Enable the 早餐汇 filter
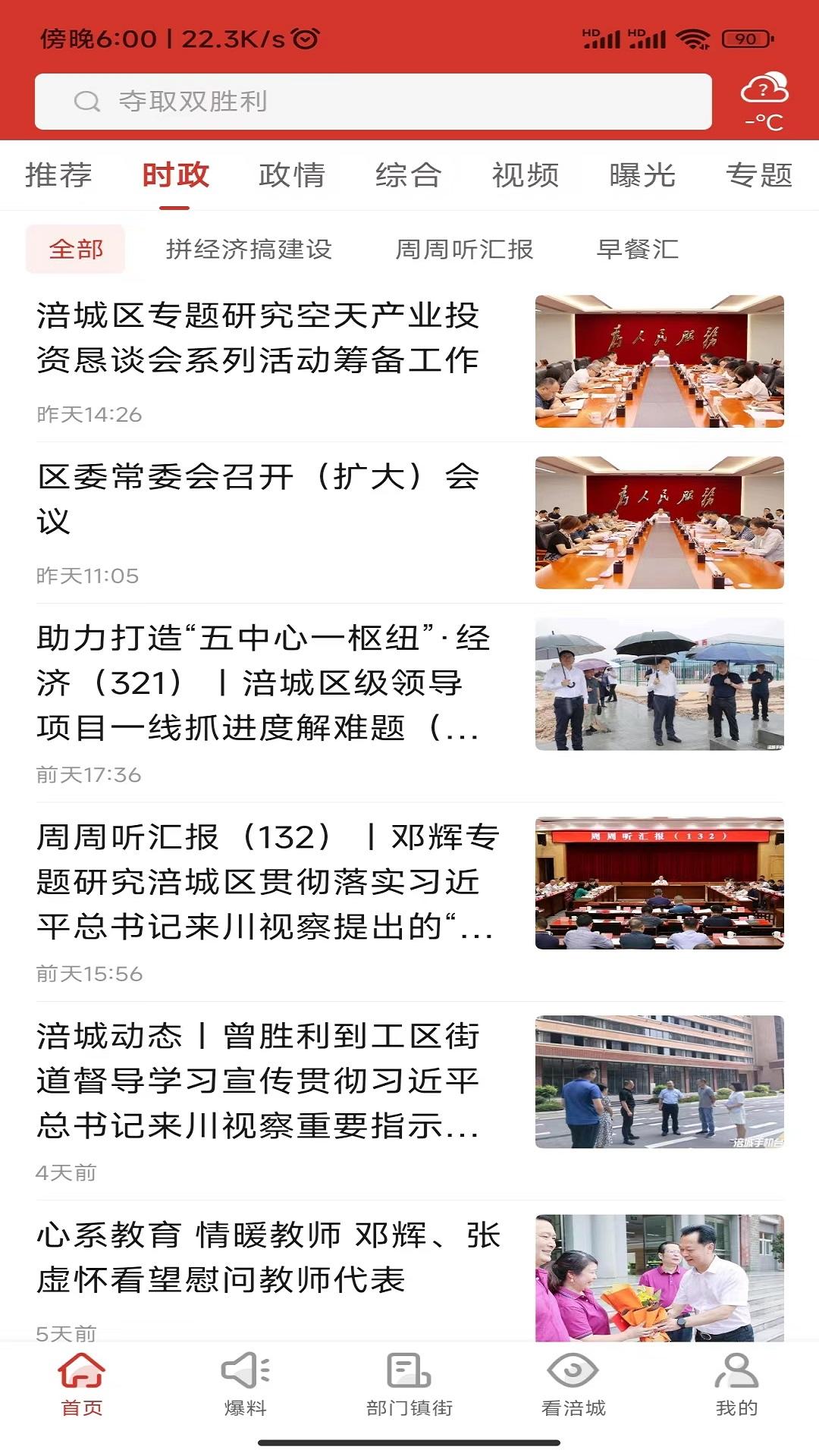Screen dimensions: 819x1456 637,250
